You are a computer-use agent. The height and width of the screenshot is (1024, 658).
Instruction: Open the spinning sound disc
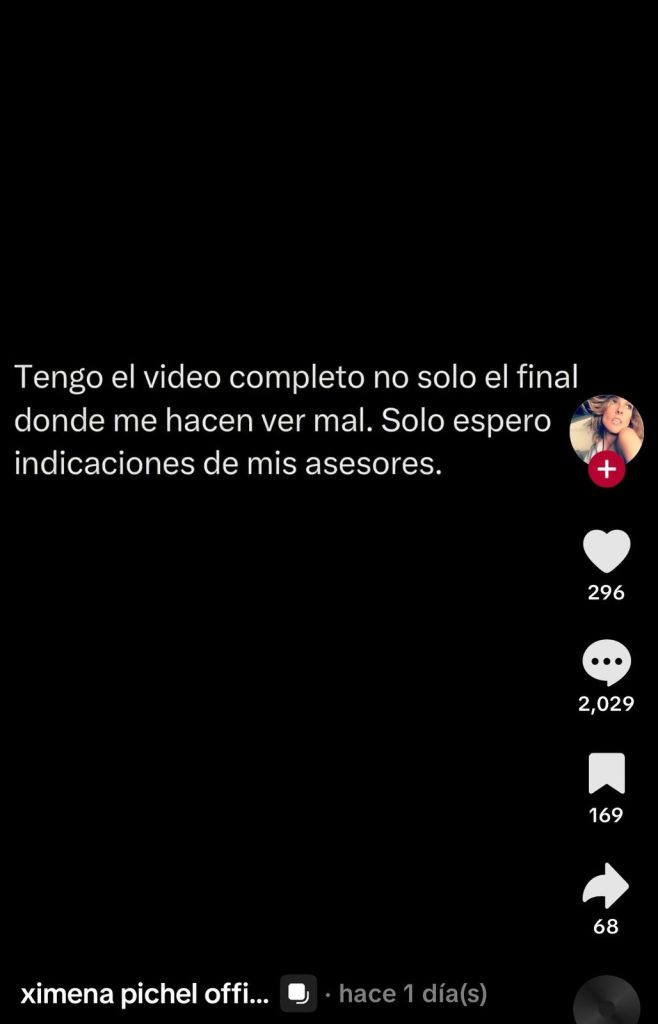coord(607,1002)
